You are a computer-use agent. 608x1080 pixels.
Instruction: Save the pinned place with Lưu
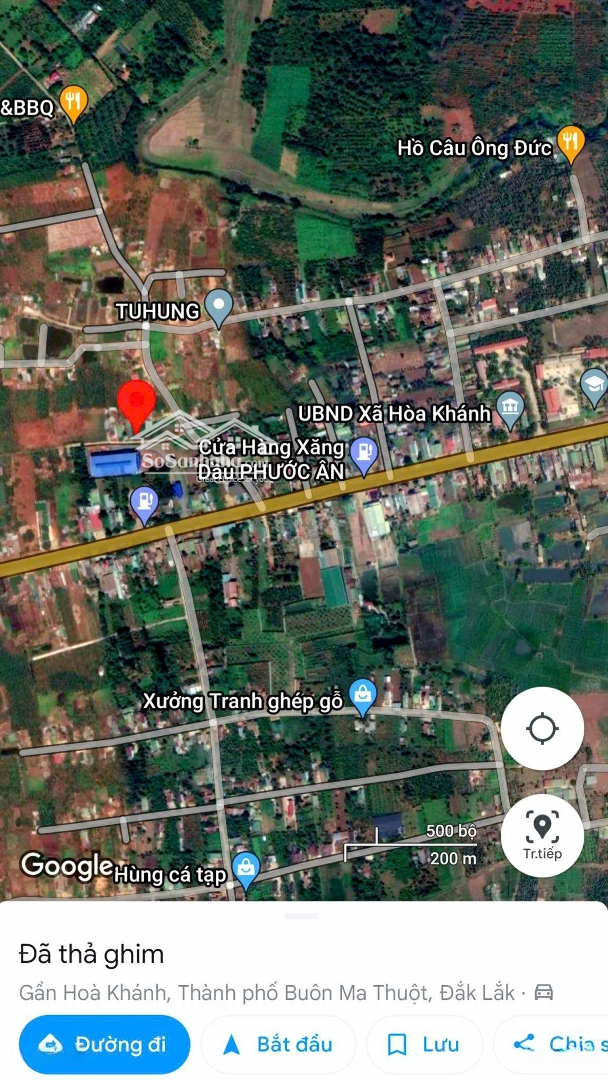point(424,1045)
